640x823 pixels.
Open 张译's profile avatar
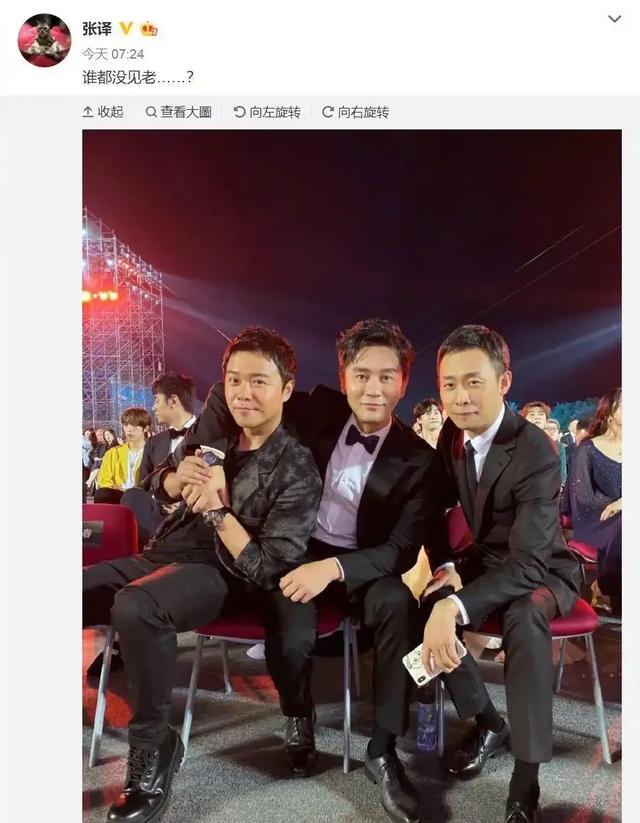tap(44, 40)
